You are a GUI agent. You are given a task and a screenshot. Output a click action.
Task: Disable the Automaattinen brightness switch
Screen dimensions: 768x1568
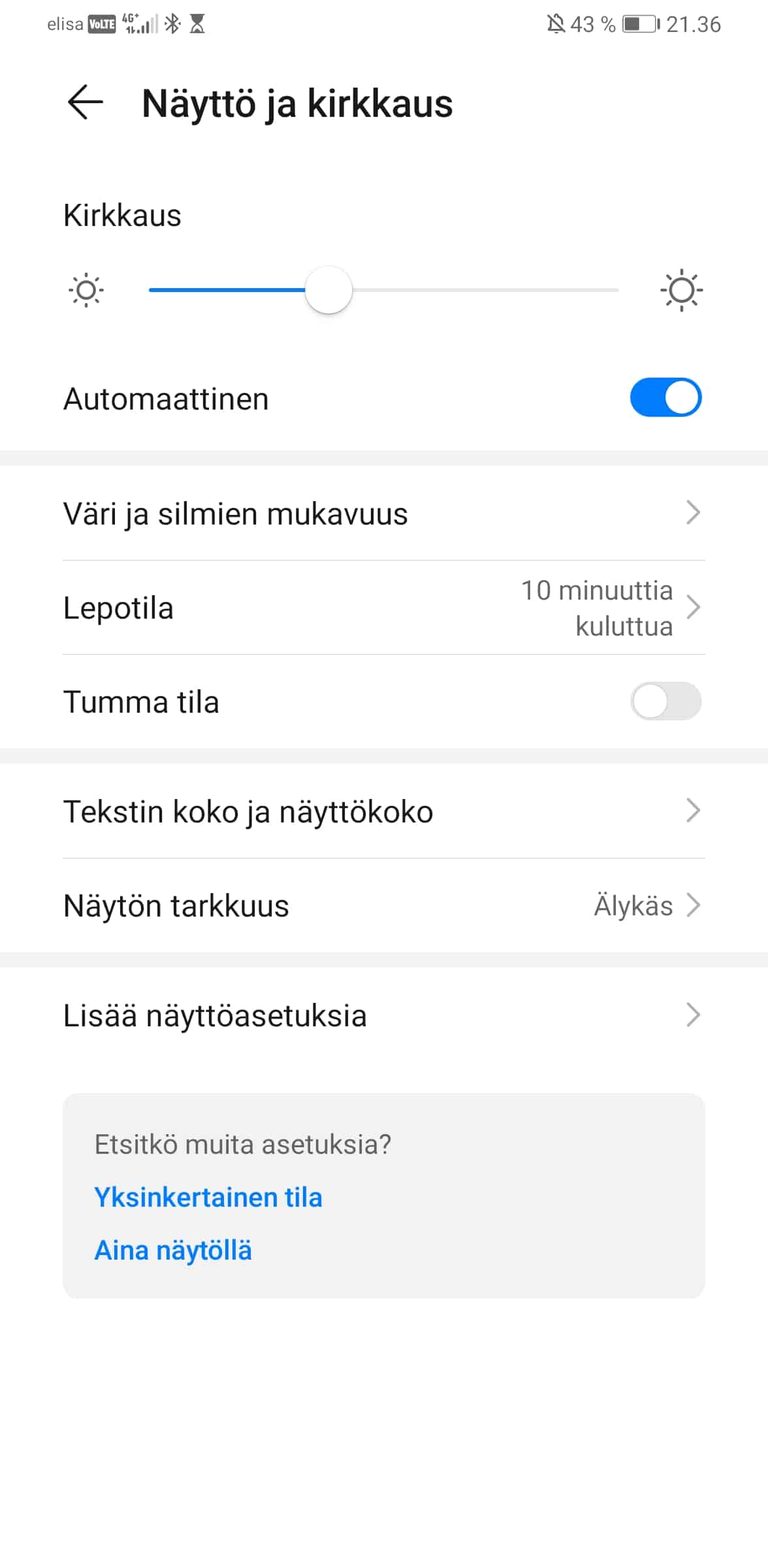665,397
